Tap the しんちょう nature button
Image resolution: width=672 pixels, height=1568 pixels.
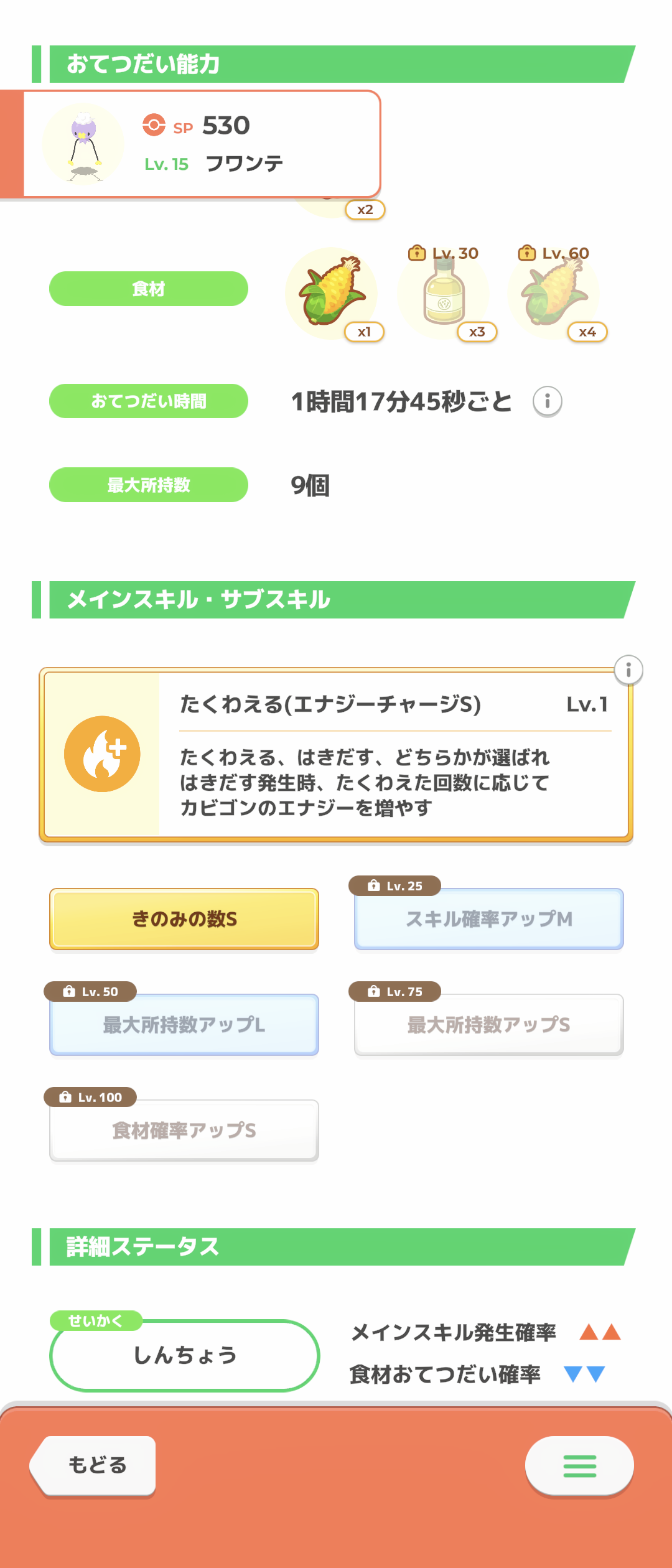click(x=185, y=1356)
